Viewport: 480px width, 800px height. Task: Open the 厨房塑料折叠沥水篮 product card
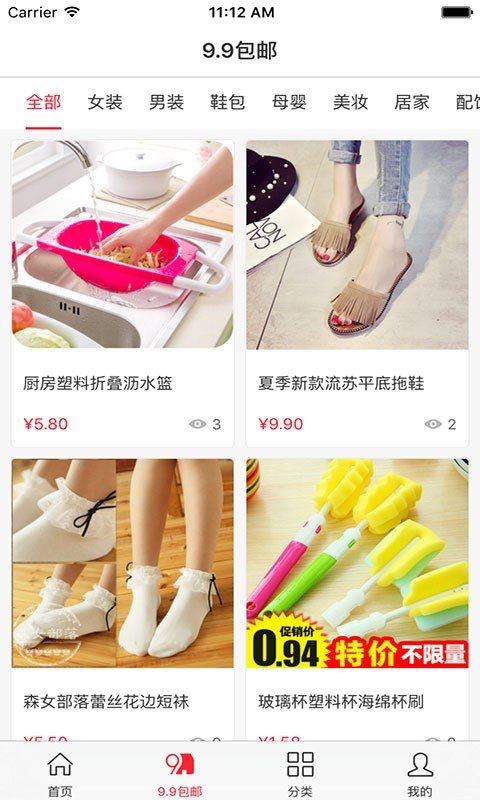pos(122,293)
